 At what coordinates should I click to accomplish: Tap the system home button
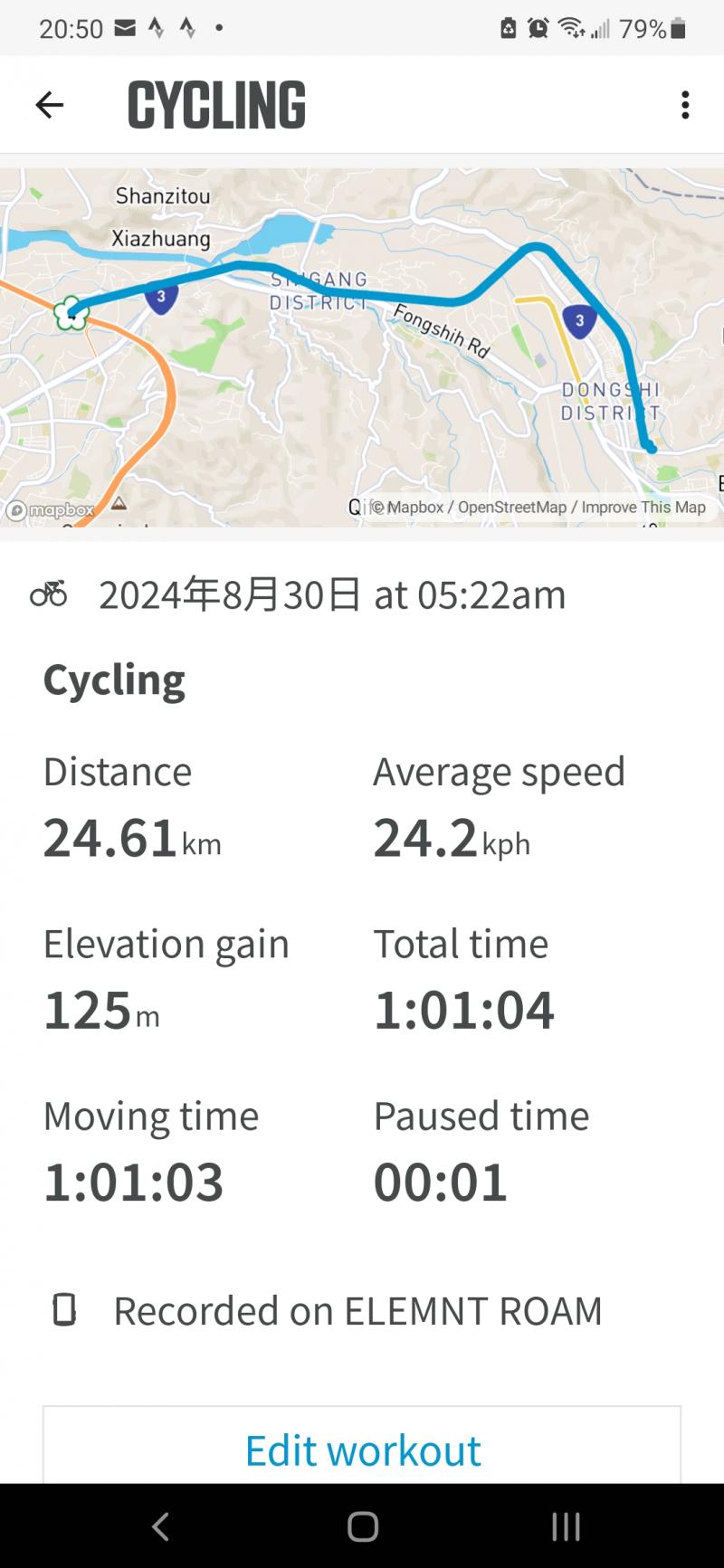coord(362,1526)
